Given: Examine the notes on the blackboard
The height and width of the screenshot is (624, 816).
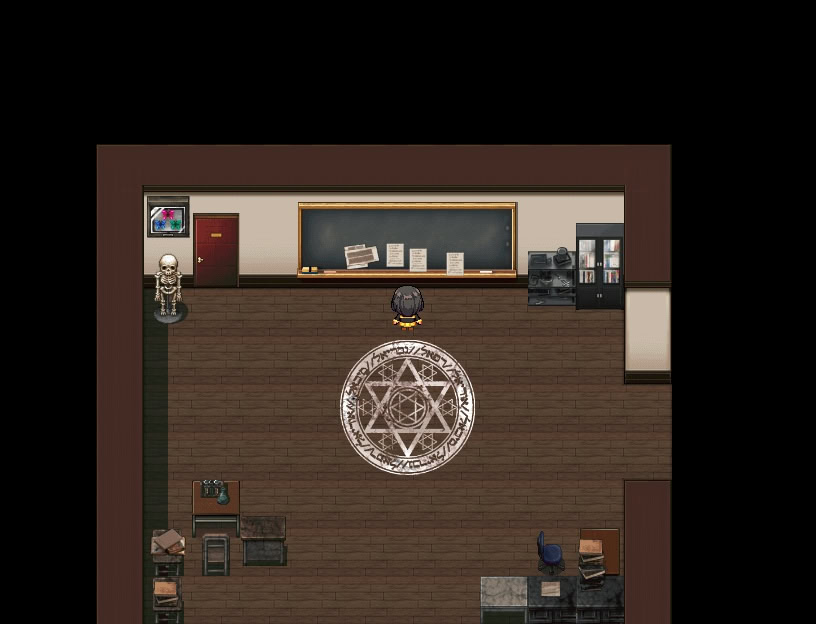Looking at the screenshot, I should 406,256.
